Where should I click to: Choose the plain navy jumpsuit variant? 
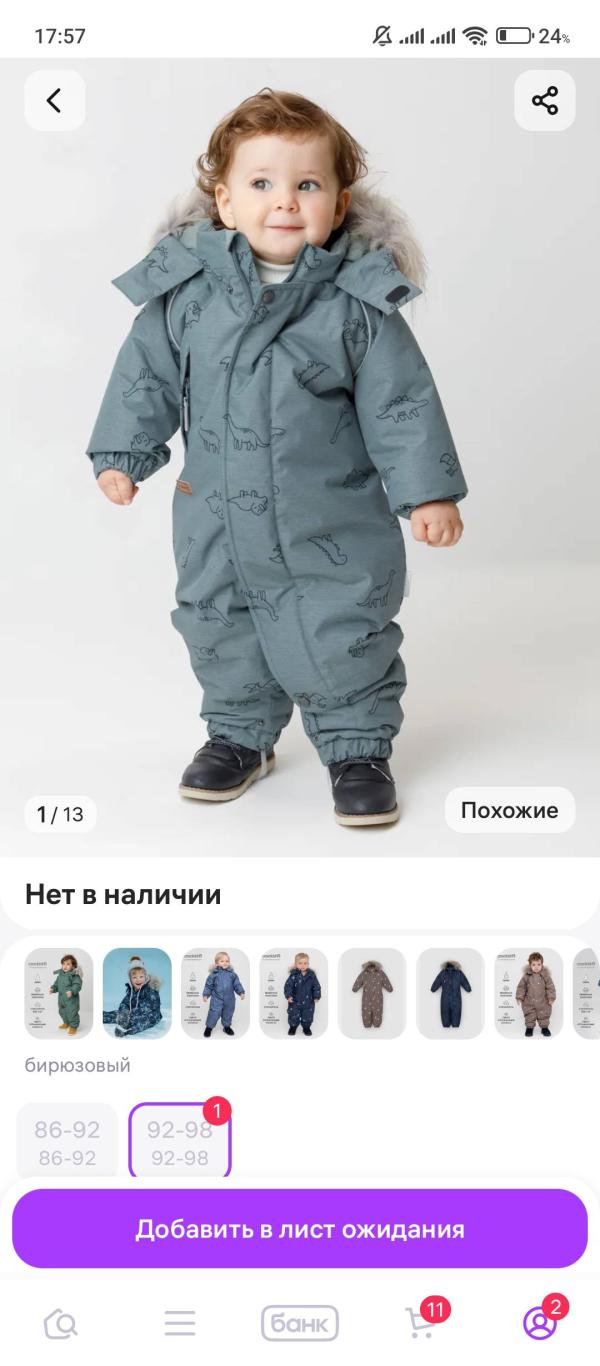pos(450,993)
